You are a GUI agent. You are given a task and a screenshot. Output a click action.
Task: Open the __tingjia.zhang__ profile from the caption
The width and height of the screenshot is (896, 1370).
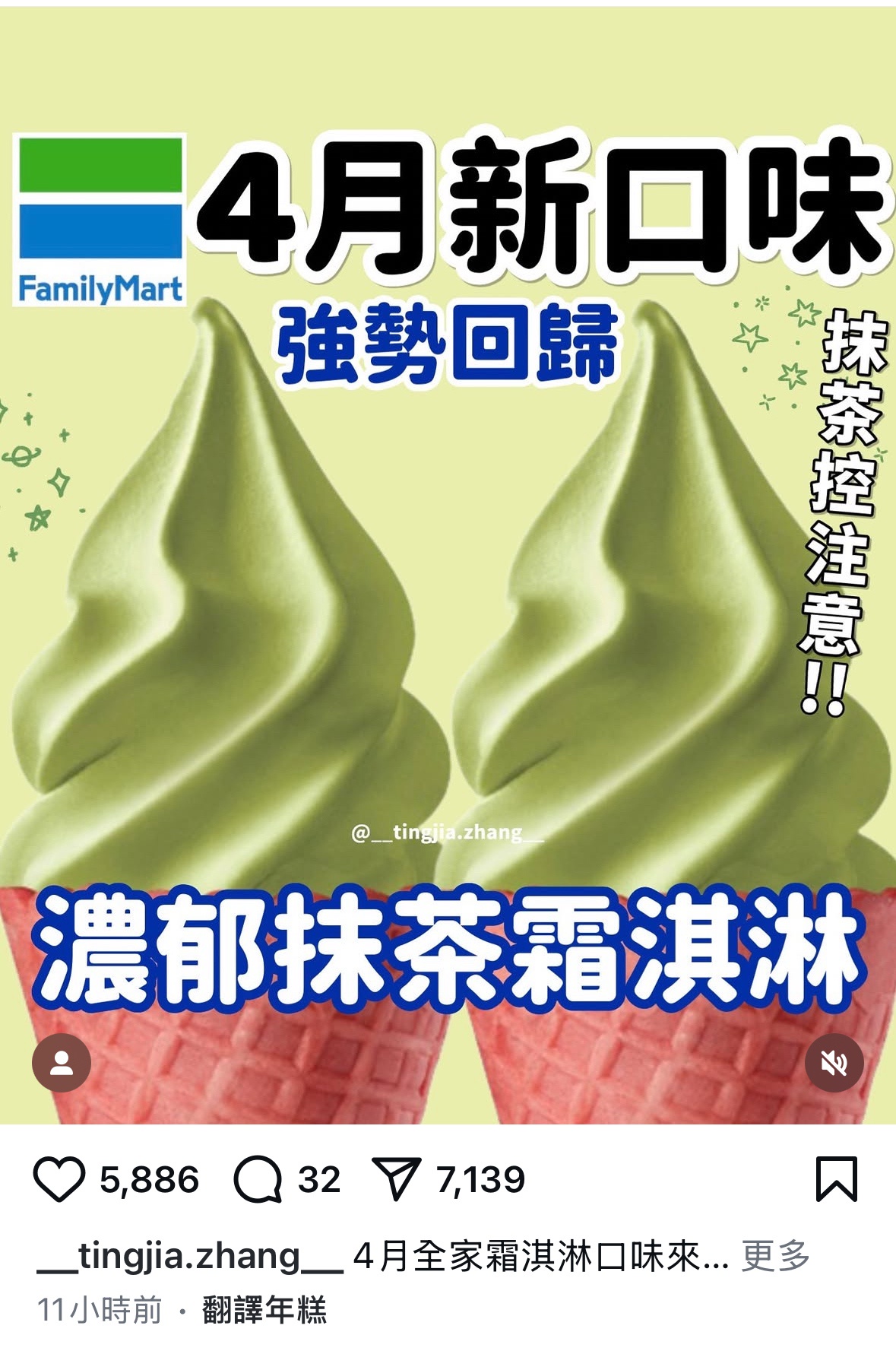[x=190, y=1256]
